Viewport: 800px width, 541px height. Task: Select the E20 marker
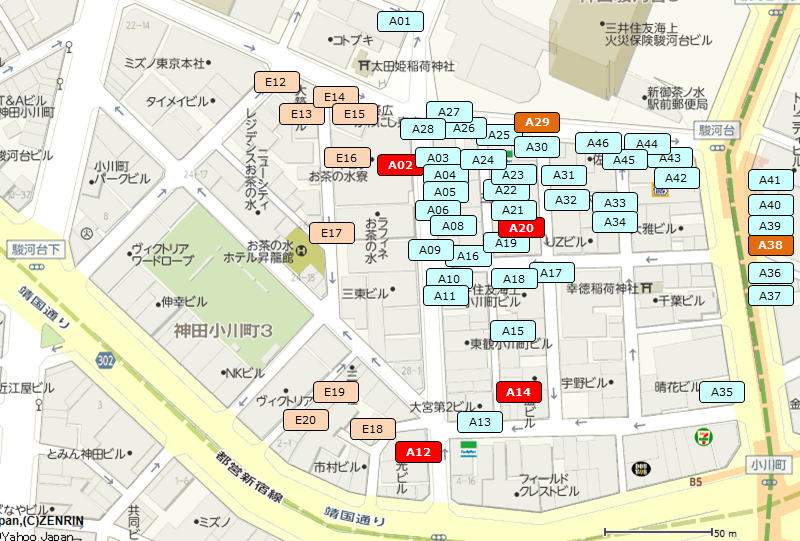tap(305, 420)
